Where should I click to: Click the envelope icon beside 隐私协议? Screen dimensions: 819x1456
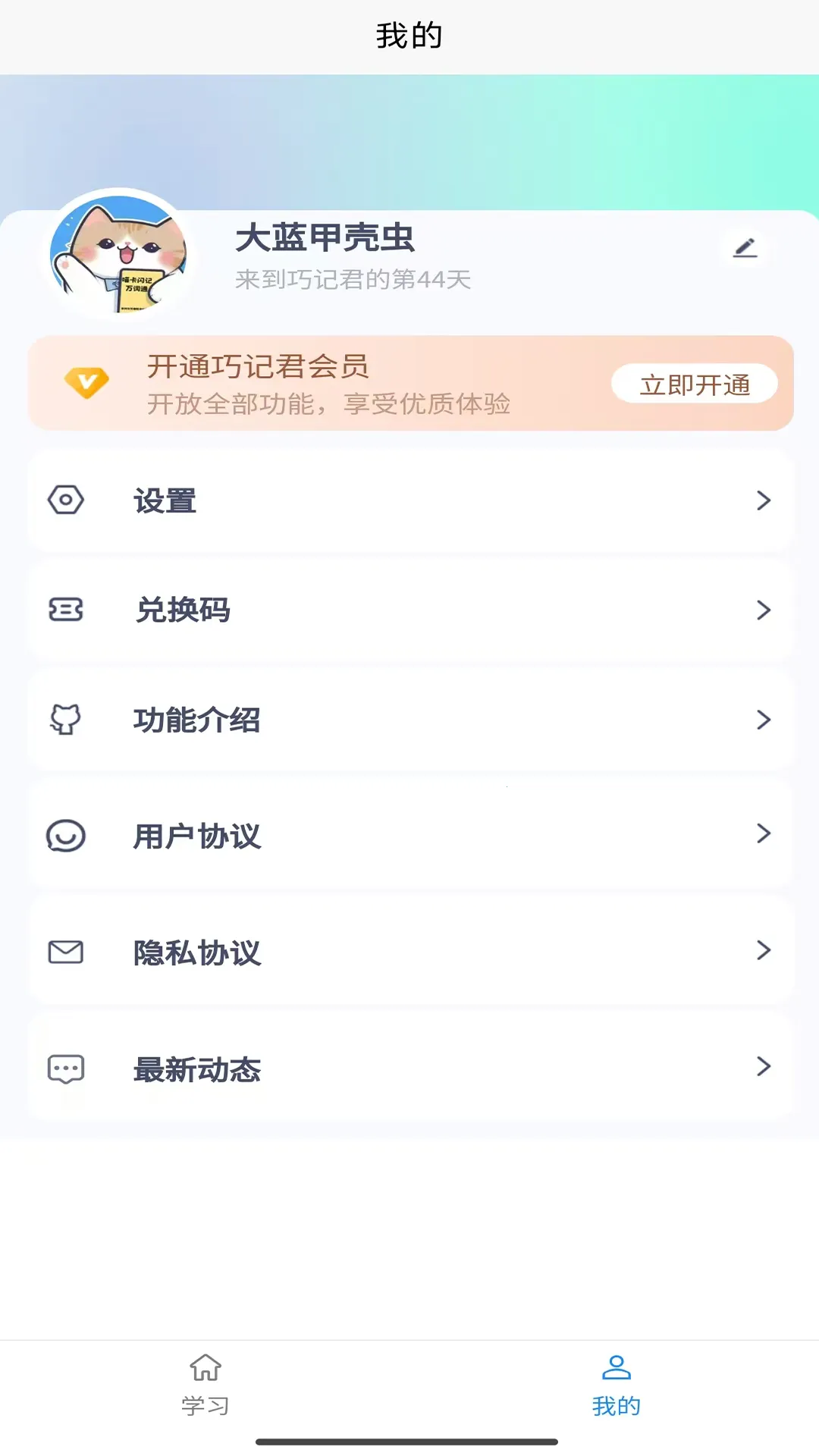(x=66, y=952)
